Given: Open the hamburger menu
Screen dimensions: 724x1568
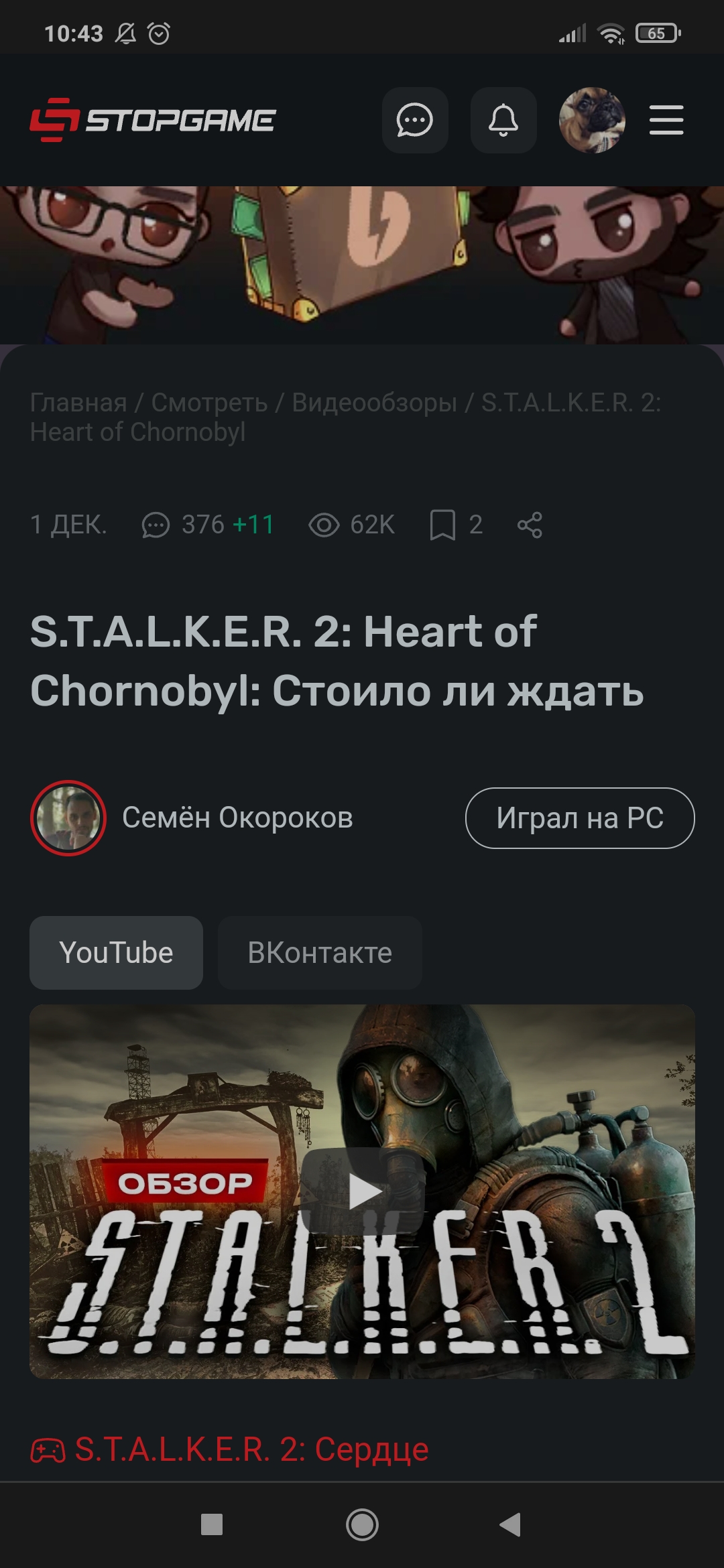Looking at the screenshot, I should coord(666,121).
